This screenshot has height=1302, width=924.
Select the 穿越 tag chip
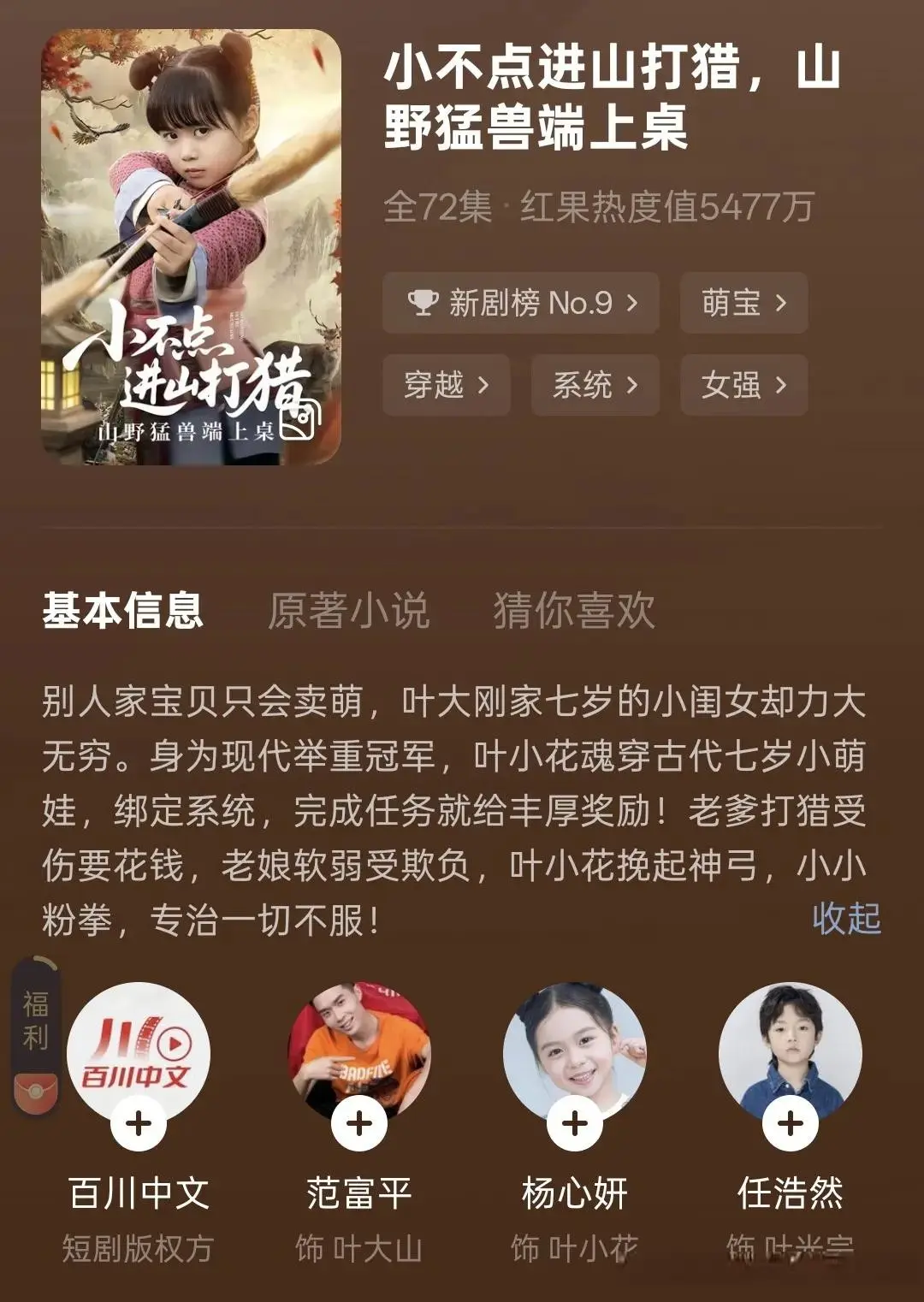(x=446, y=385)
